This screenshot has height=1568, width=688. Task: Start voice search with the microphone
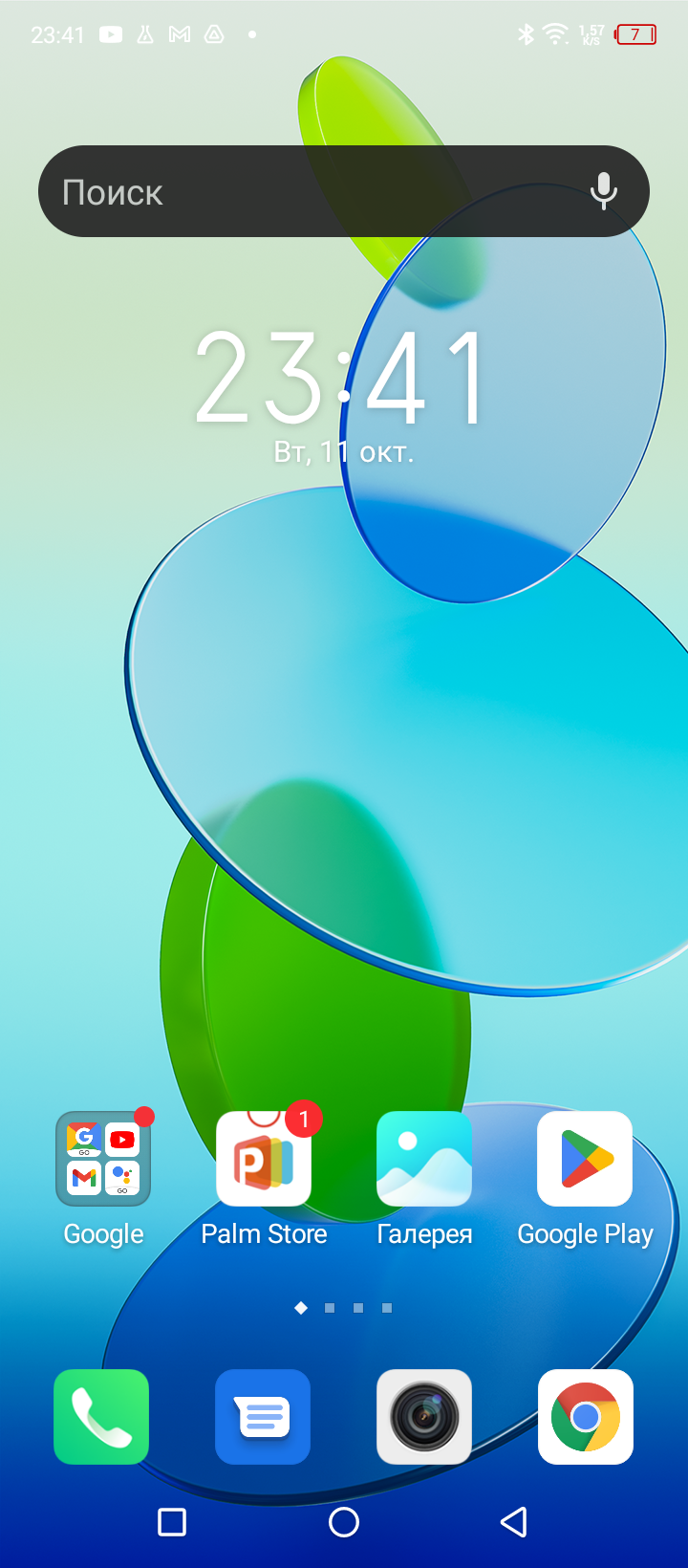coord(603,191)
